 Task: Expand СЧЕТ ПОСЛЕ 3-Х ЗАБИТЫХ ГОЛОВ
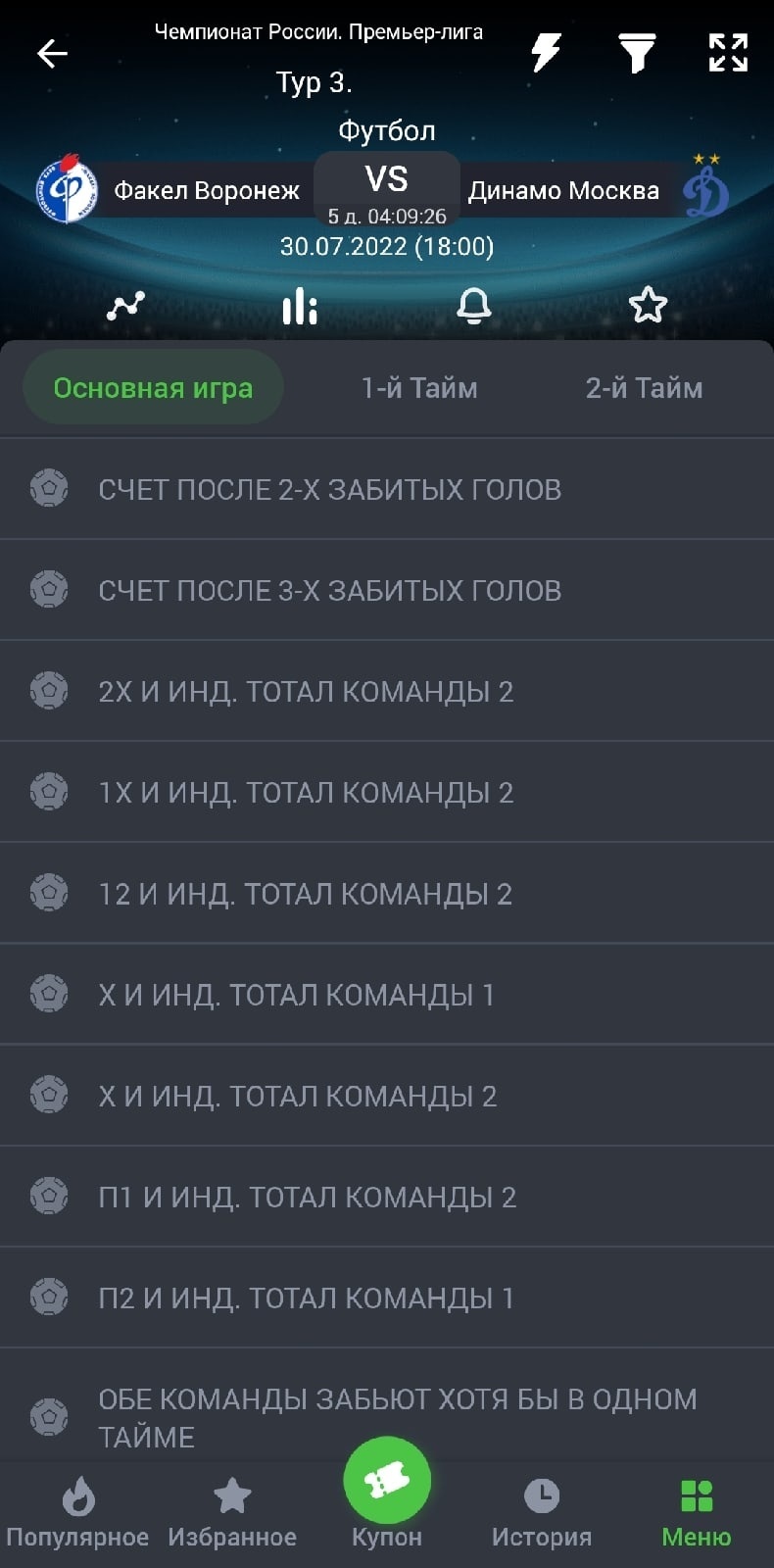[x=387, y=590]
